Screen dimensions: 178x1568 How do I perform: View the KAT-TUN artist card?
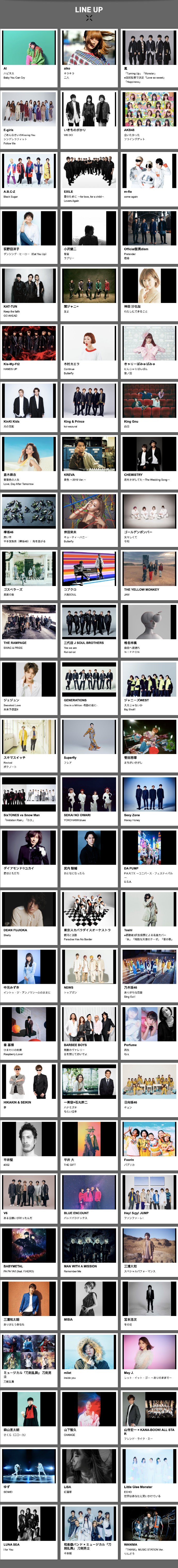(29, 292)
